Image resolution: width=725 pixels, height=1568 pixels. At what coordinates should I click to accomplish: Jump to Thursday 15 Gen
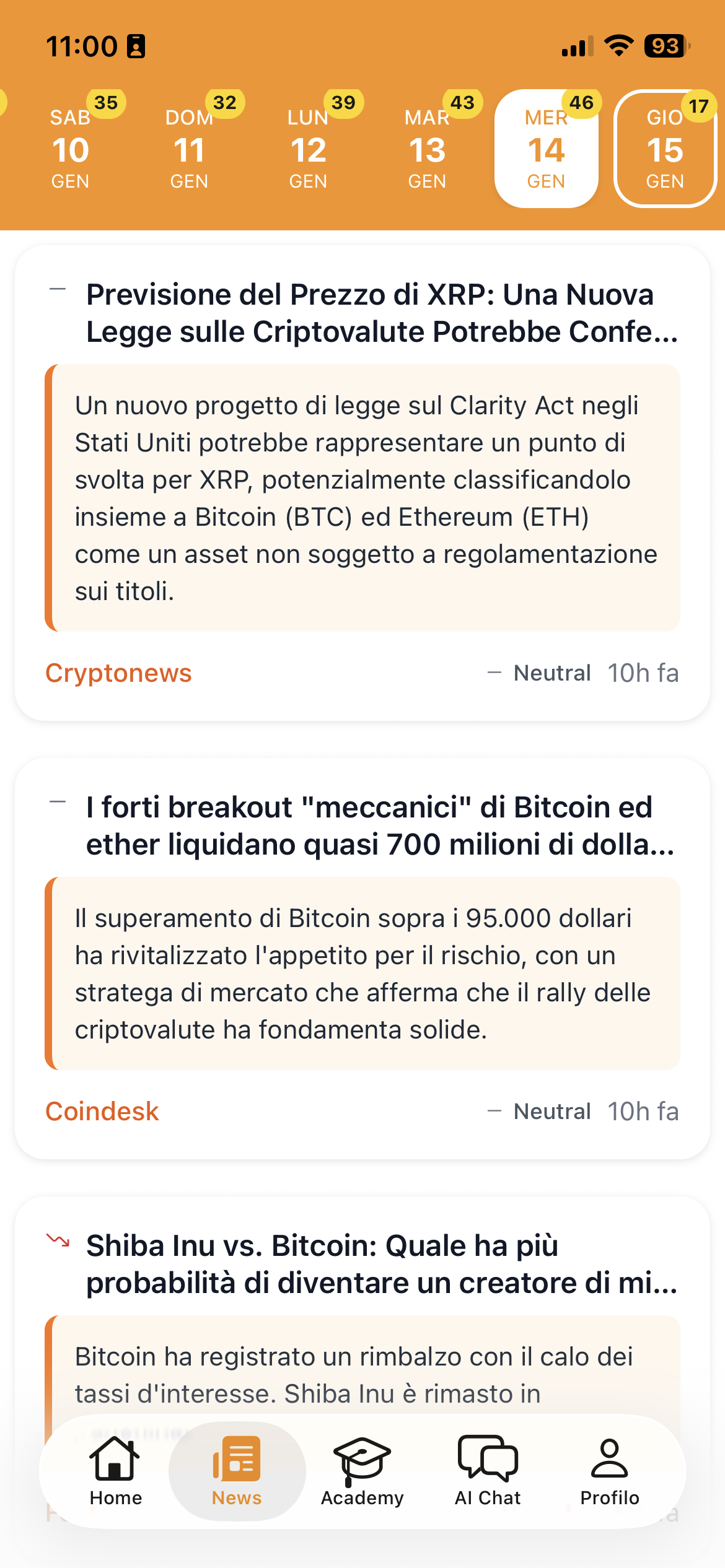(665, 149)
